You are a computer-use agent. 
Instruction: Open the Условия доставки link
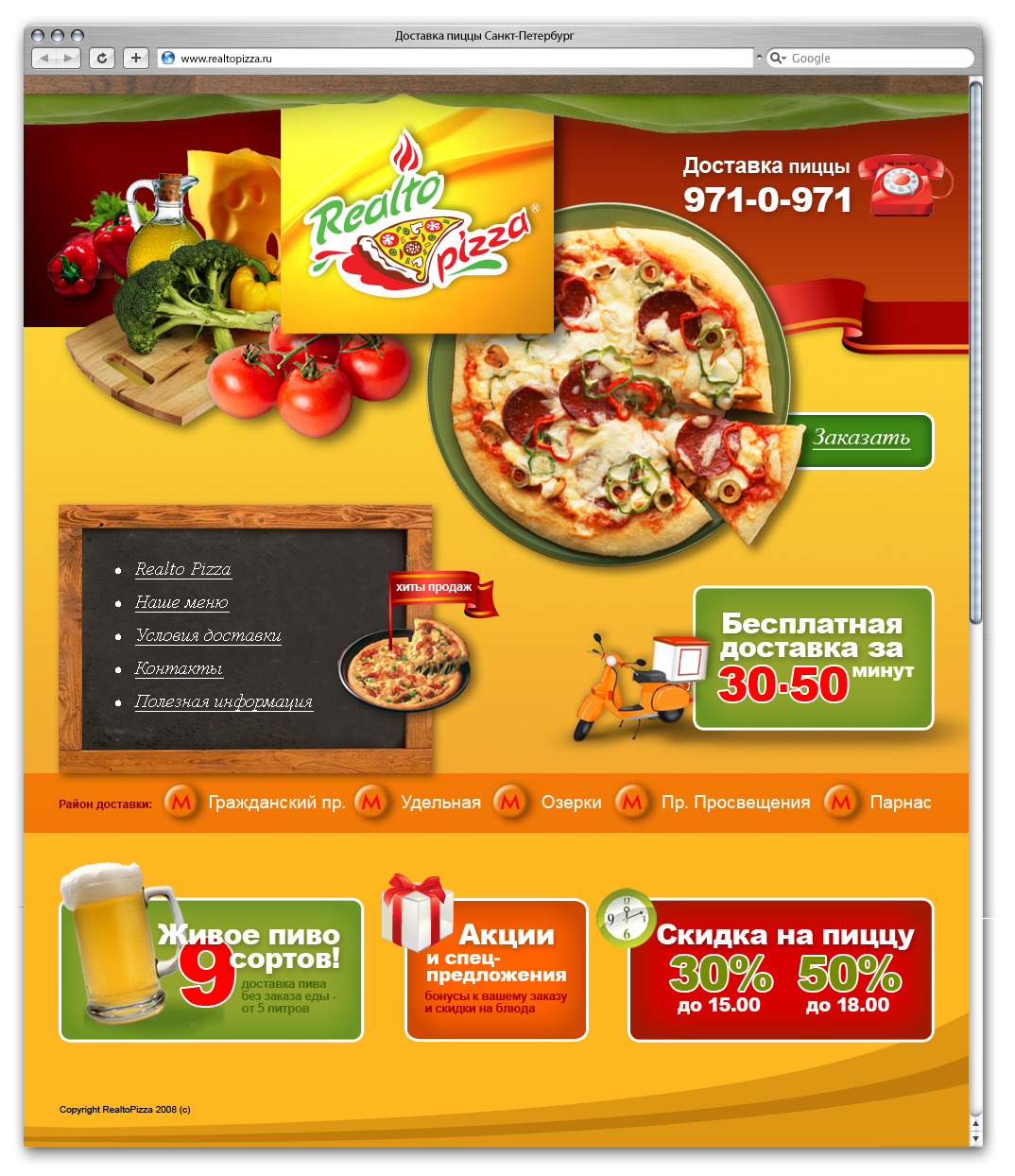208,635
